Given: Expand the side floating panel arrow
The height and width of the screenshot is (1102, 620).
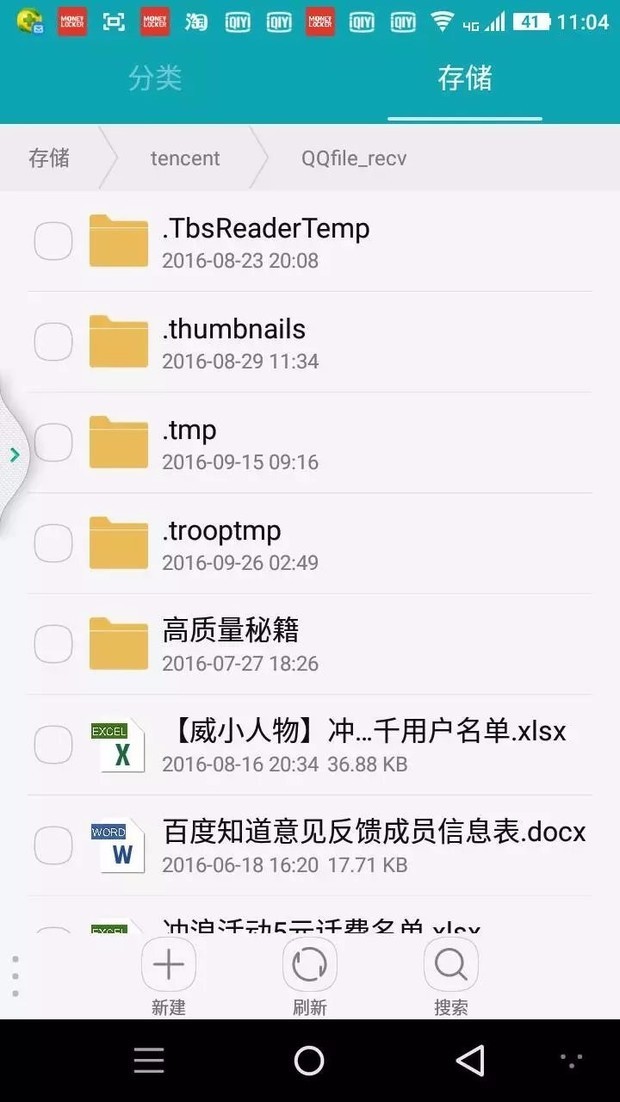Looking at the screenshot, I should (x=14, y=456).
